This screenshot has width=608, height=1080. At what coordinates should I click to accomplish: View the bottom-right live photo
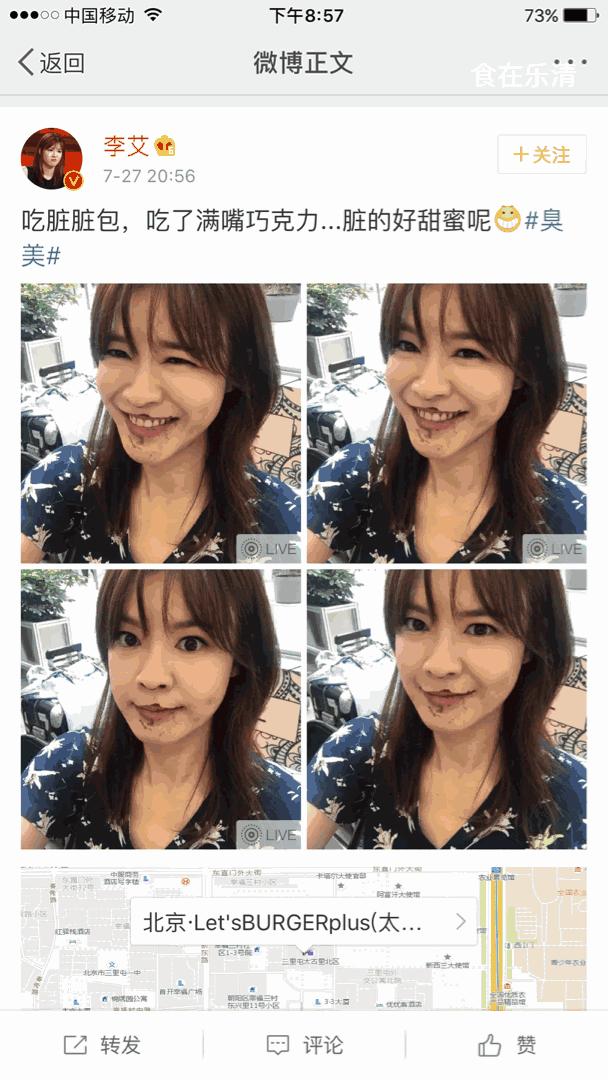(x=447, y=709)
